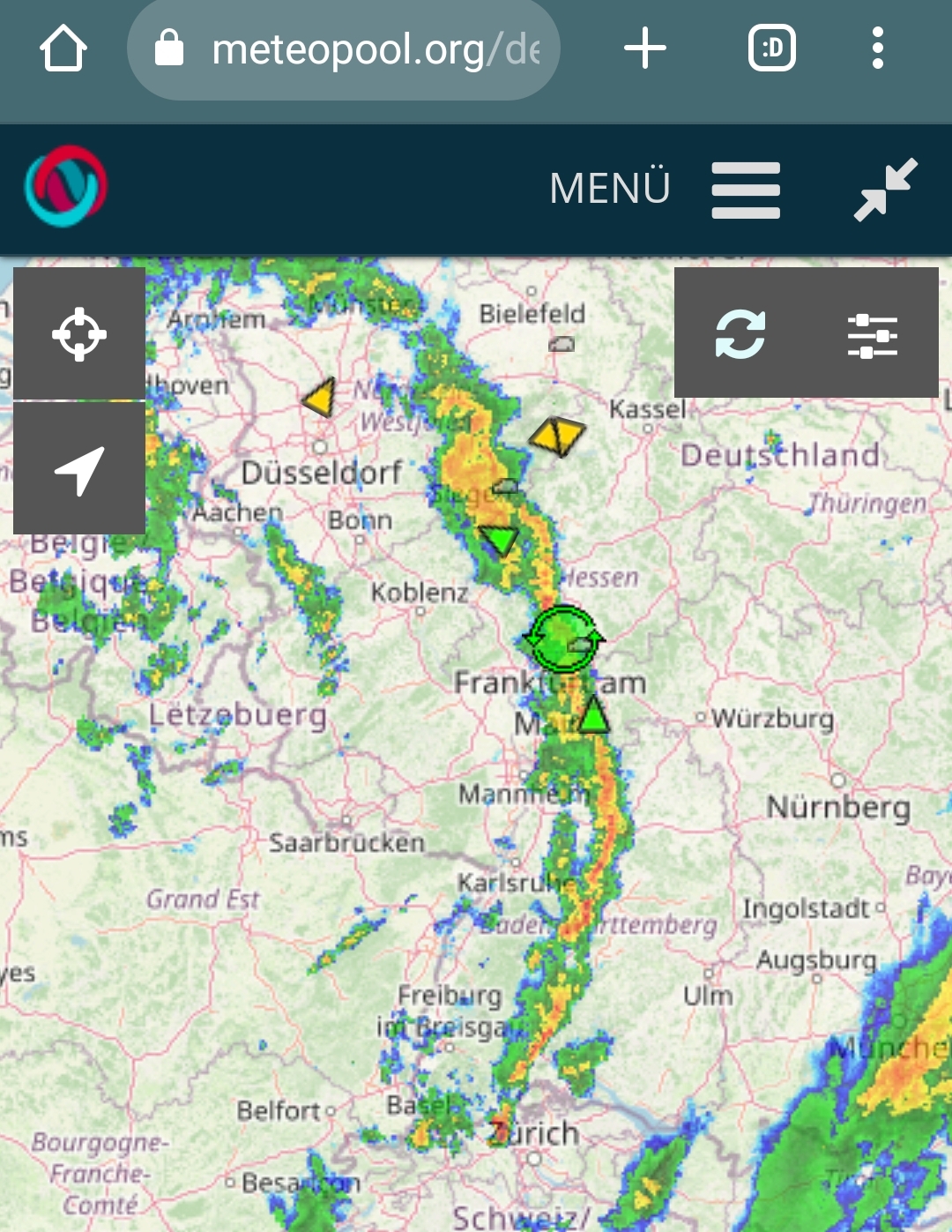Tap the green circular report marker near Frankfurt
Image resolution: width=952 pixels, height=1232 pixels.
point(562,638)
